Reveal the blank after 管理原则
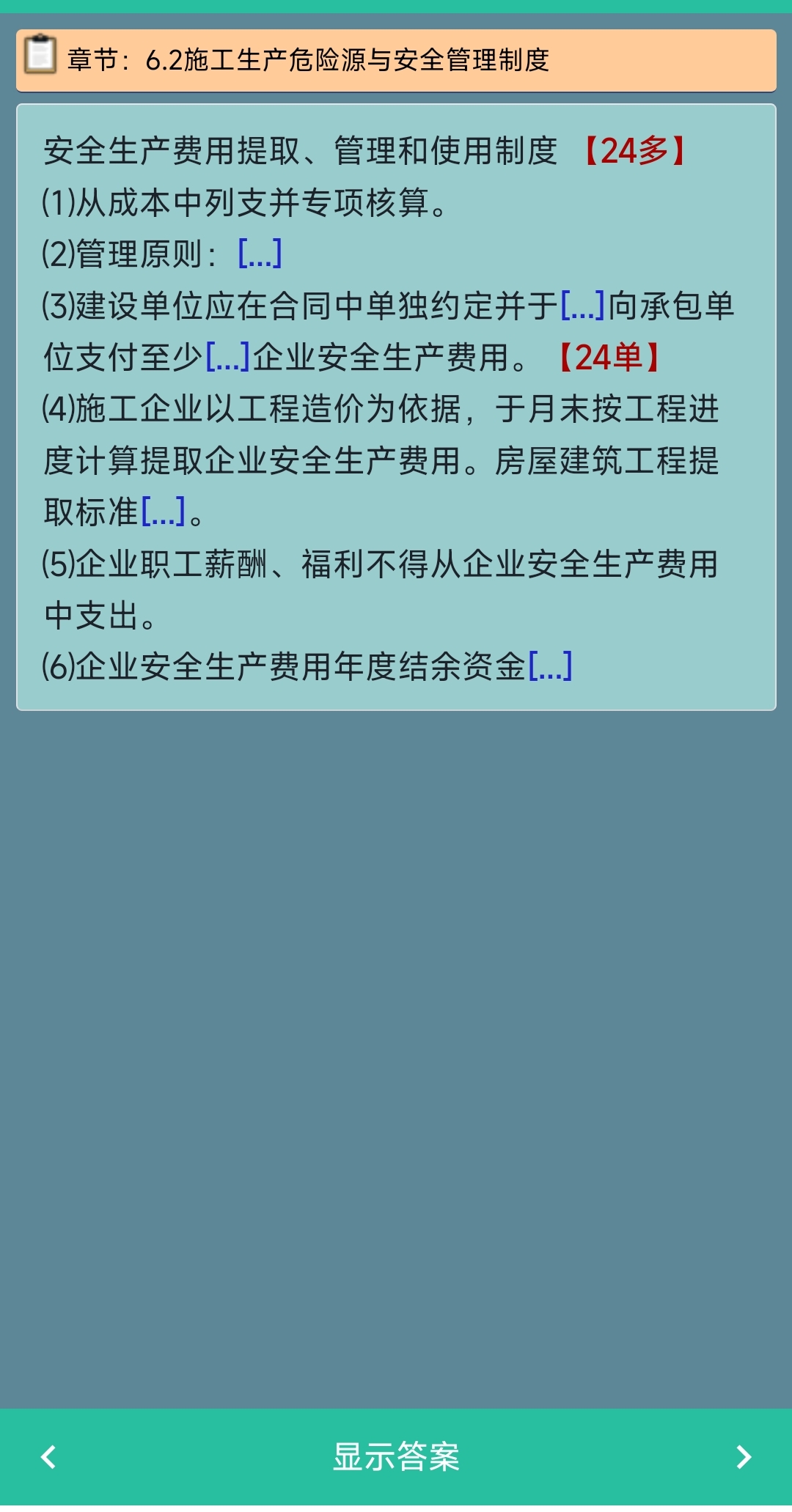Screen dimensions: 792x1512 pyautogui.click(x=260, y=254)
